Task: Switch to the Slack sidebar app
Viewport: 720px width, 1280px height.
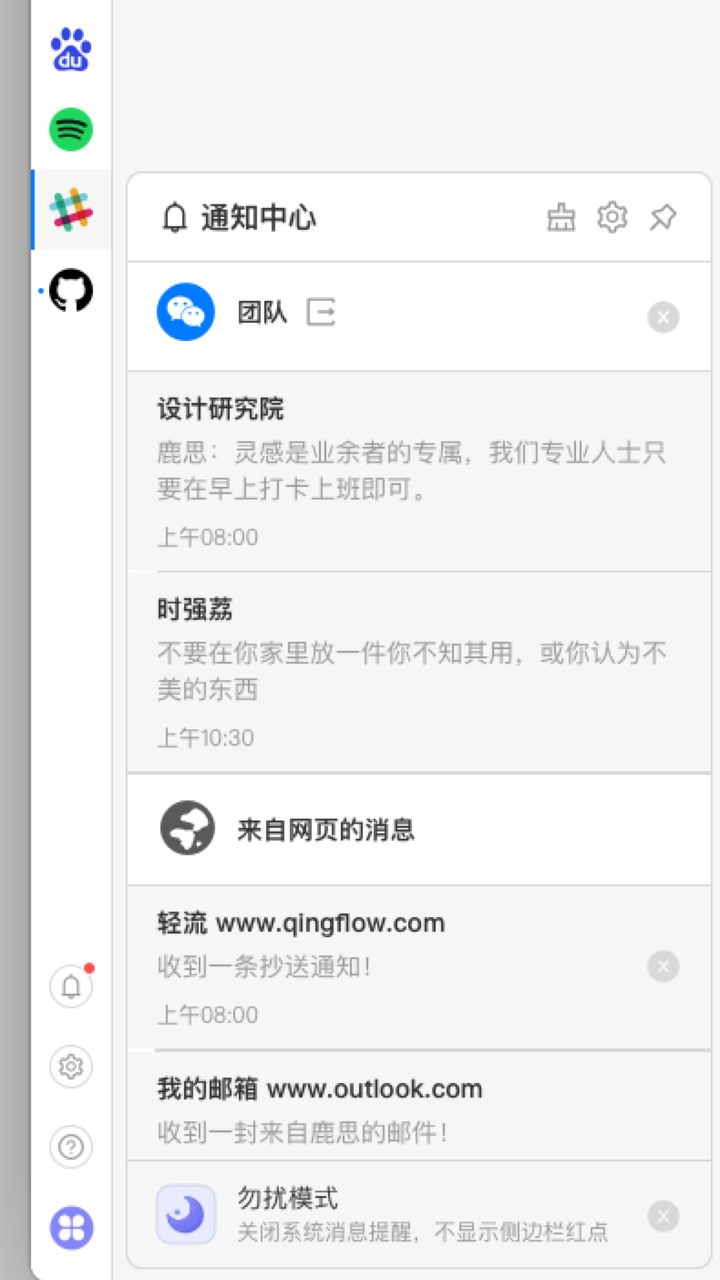Action: (71, 210)
